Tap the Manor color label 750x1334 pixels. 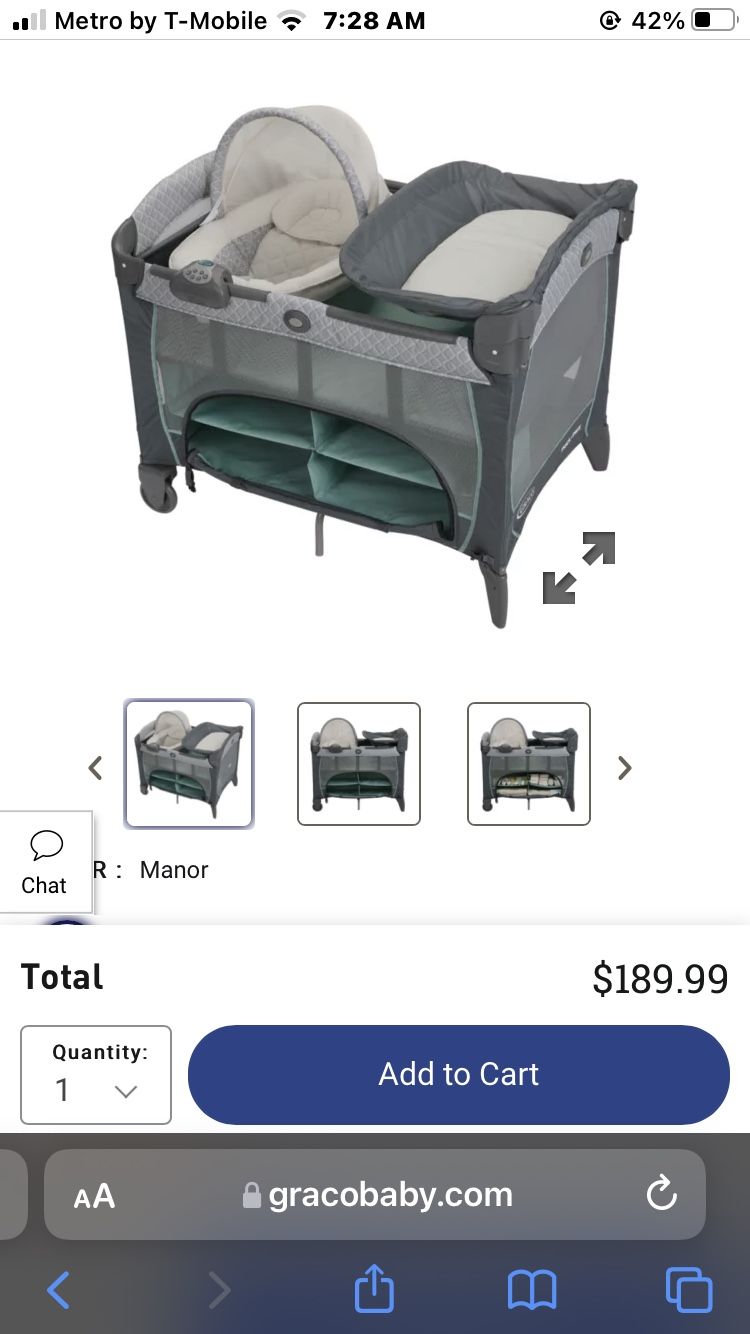[173, 869]
